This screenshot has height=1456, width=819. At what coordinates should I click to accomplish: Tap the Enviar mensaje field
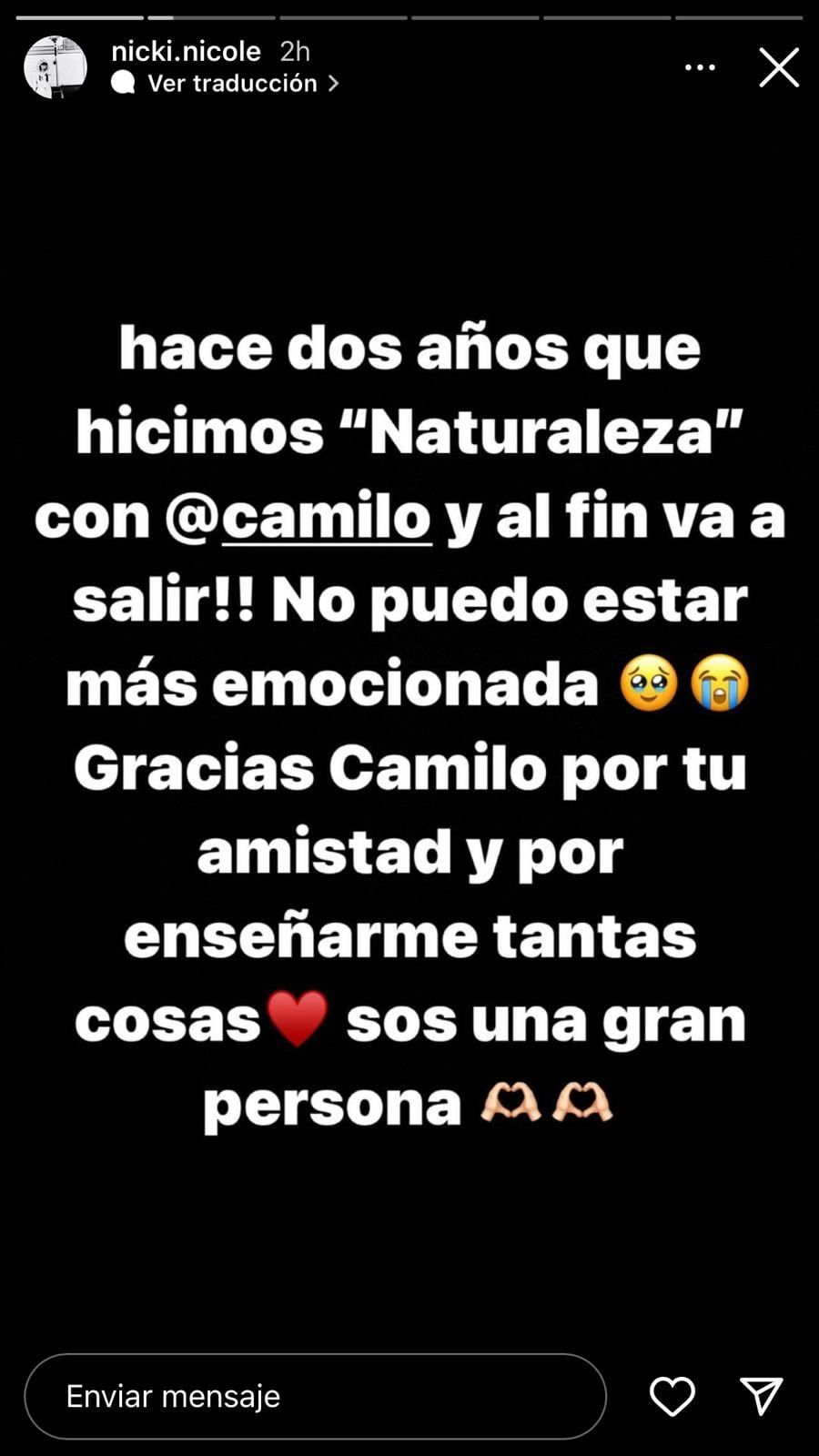click(x=315, y=1396)
